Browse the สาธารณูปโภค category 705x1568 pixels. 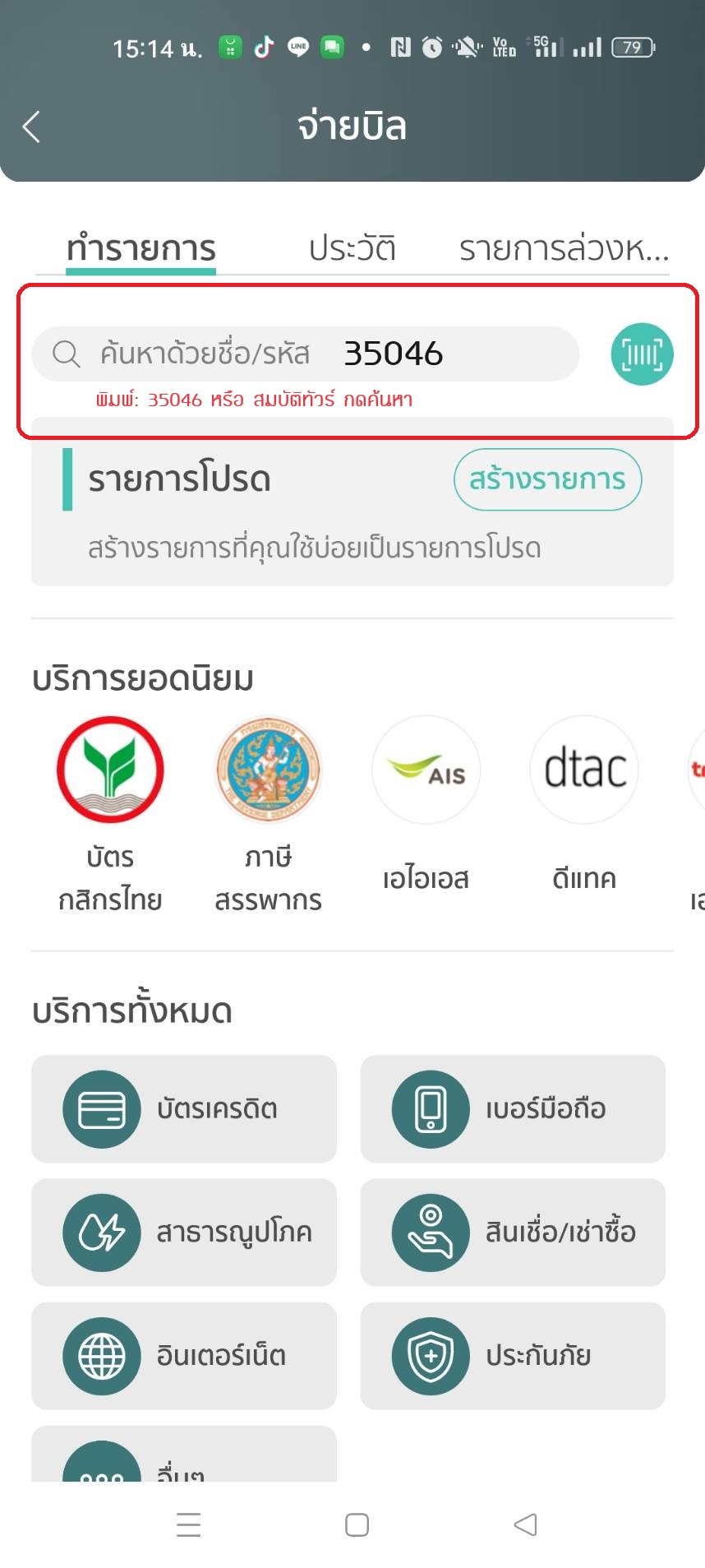184,1232
